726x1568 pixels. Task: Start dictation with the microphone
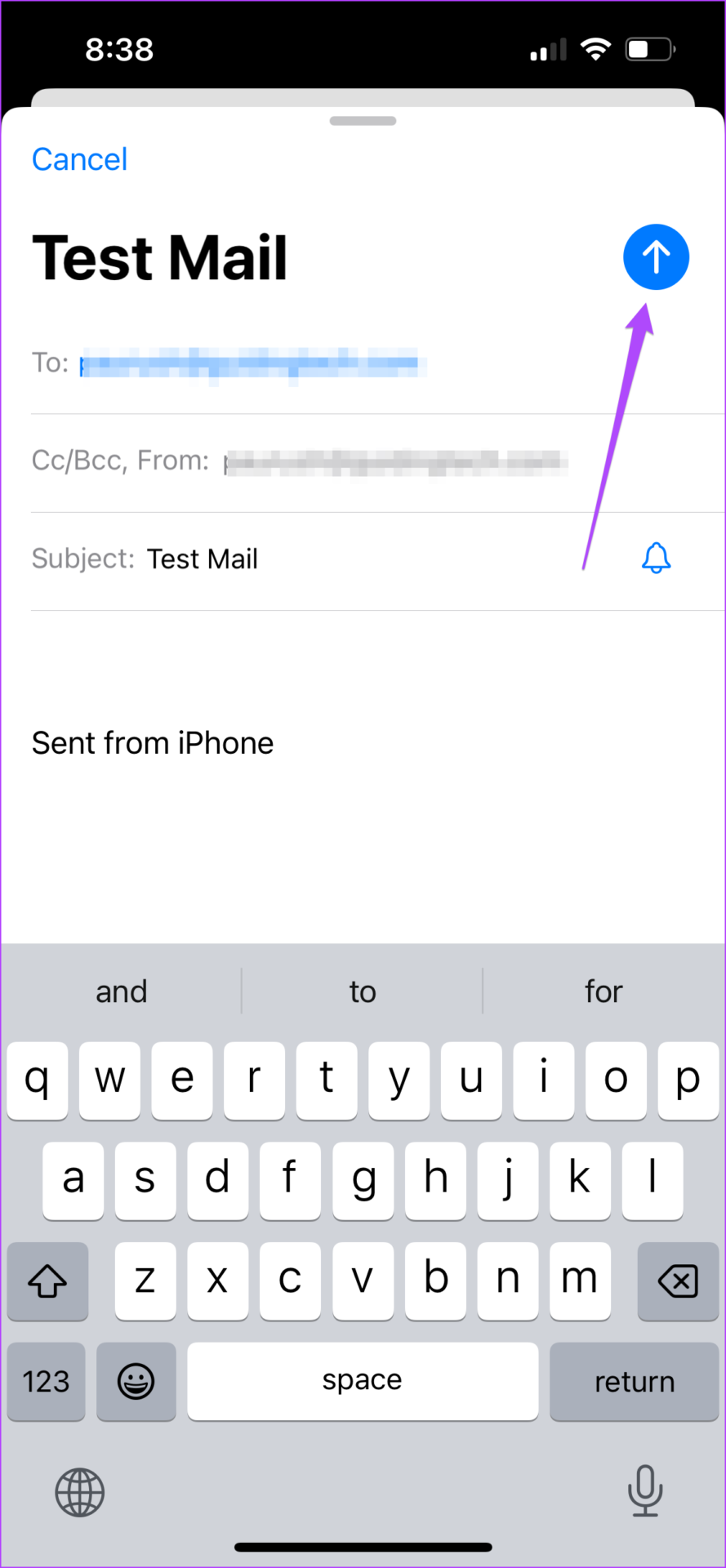[x=645, y=1490]
